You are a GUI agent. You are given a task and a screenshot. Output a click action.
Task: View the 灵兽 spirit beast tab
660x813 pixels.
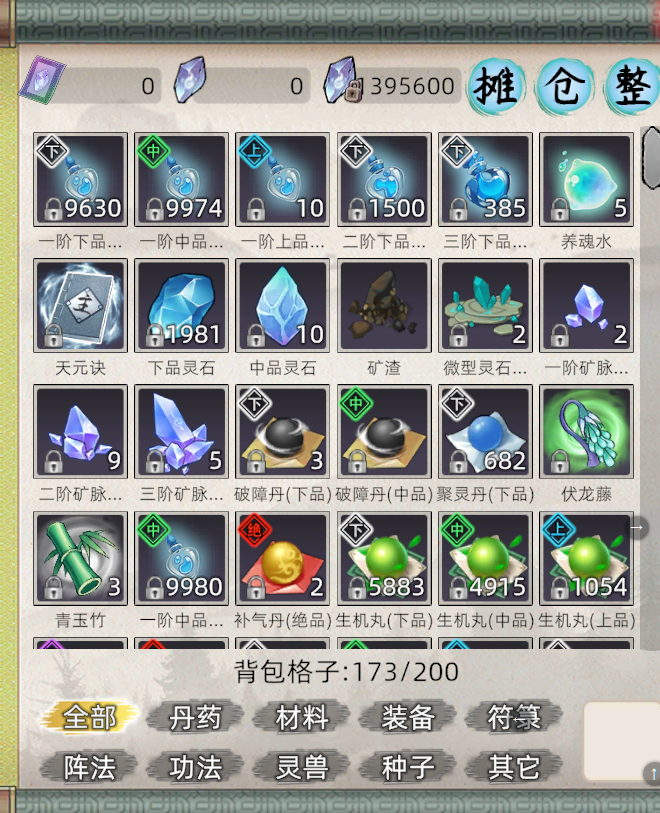pos(302,767)
